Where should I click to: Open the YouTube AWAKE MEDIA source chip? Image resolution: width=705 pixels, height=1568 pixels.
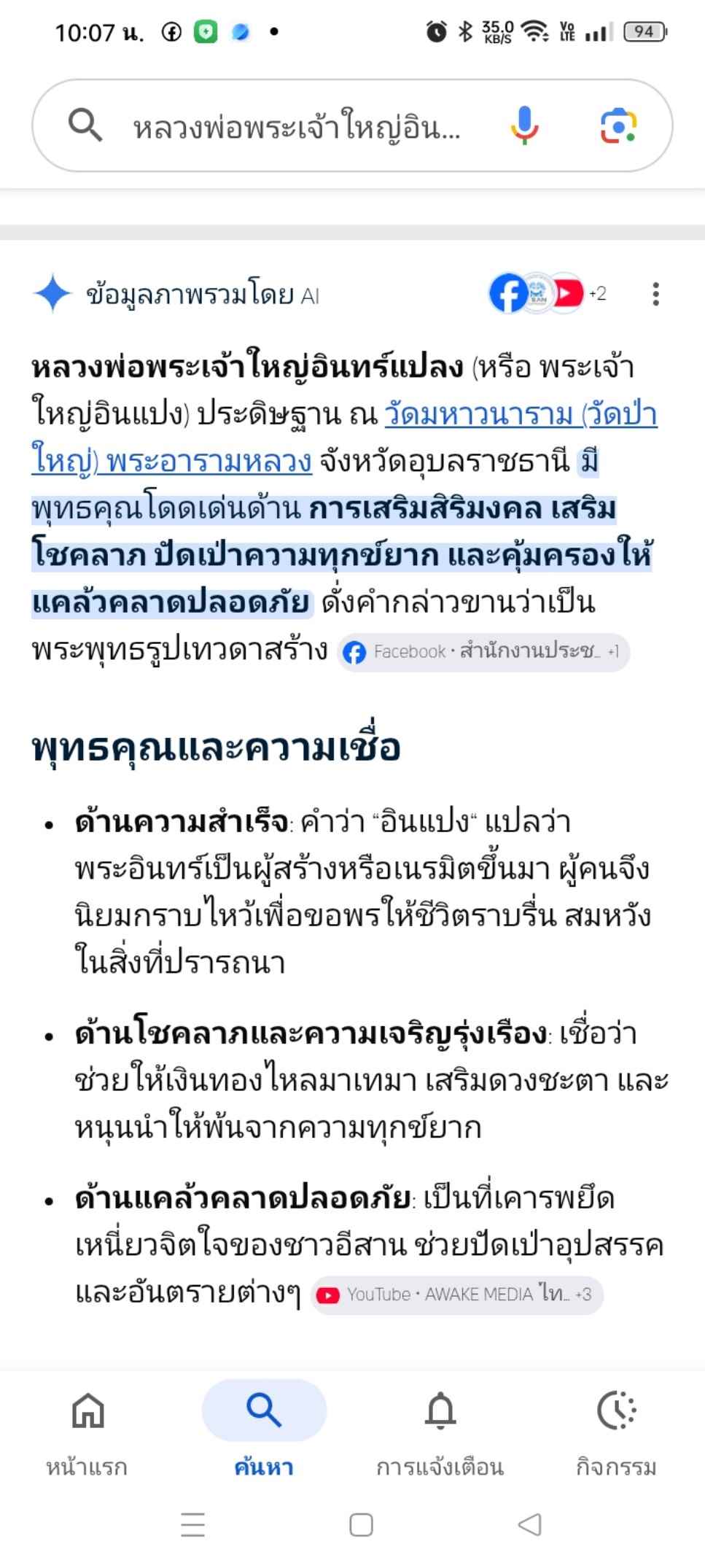(457, 1295)
